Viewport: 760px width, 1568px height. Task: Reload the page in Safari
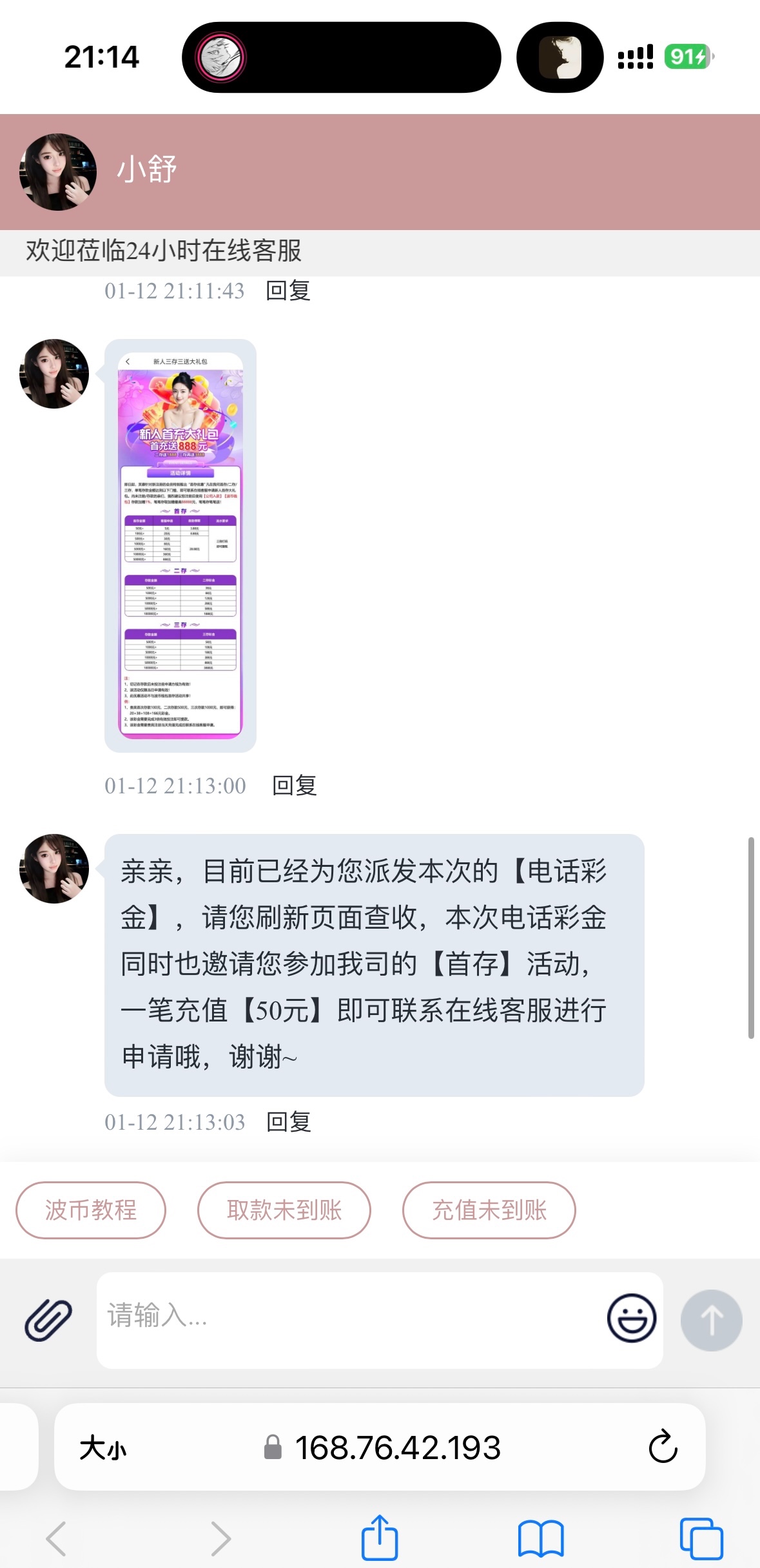click(x=663, y=1447)
